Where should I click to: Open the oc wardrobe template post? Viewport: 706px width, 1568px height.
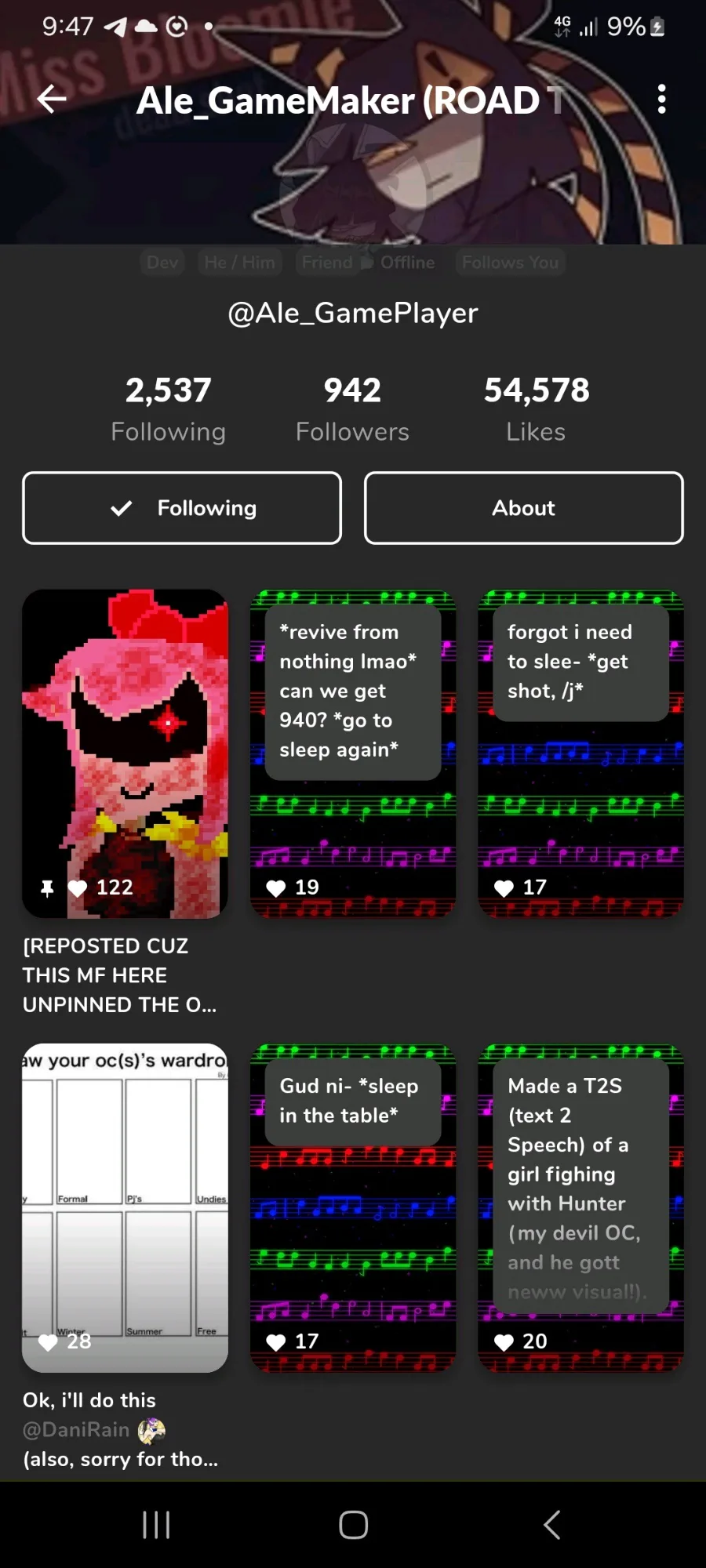point(125,1207)
